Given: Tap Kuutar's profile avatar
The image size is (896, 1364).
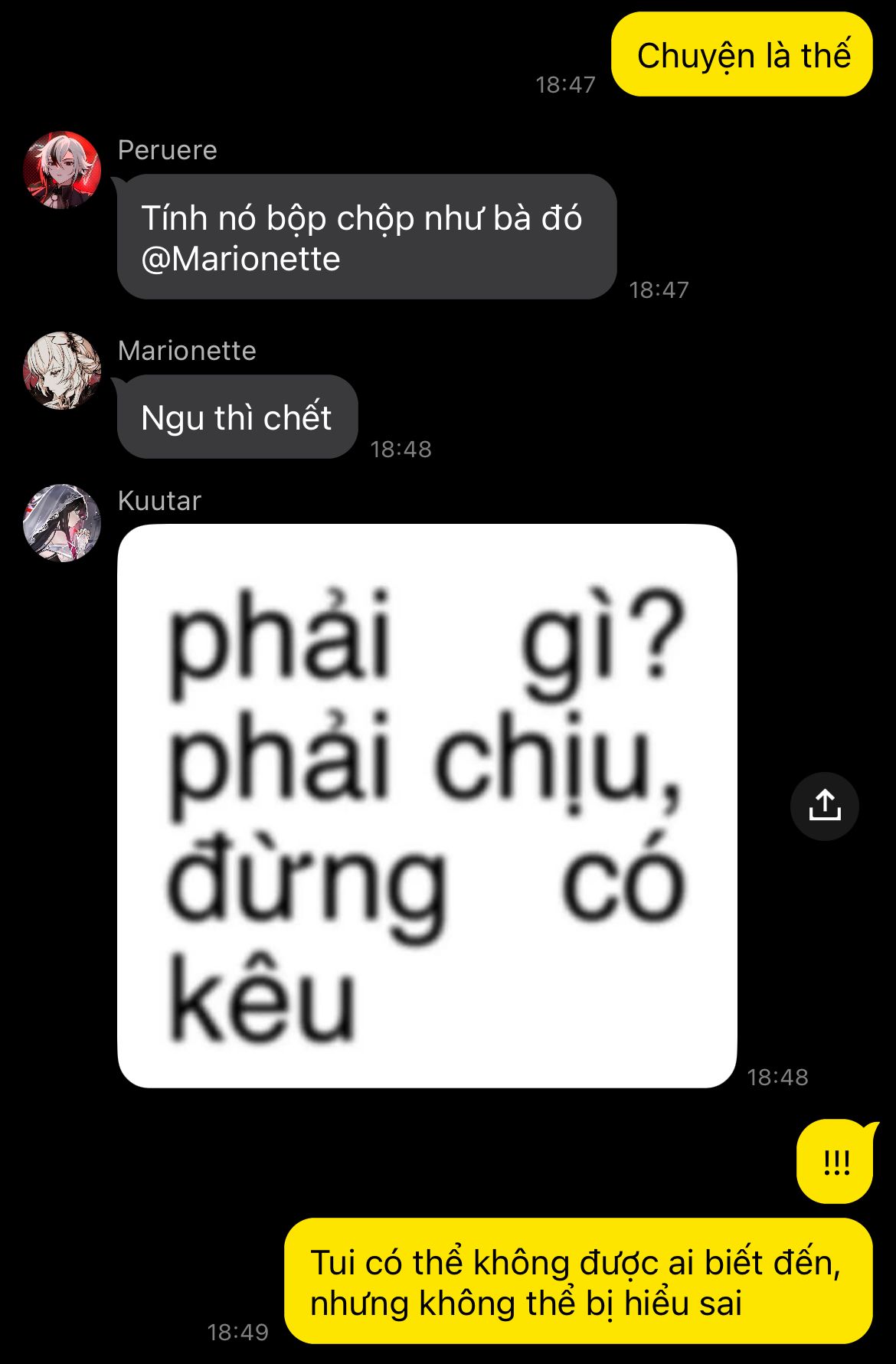Looking at the screenshot, I should [62, 522].
